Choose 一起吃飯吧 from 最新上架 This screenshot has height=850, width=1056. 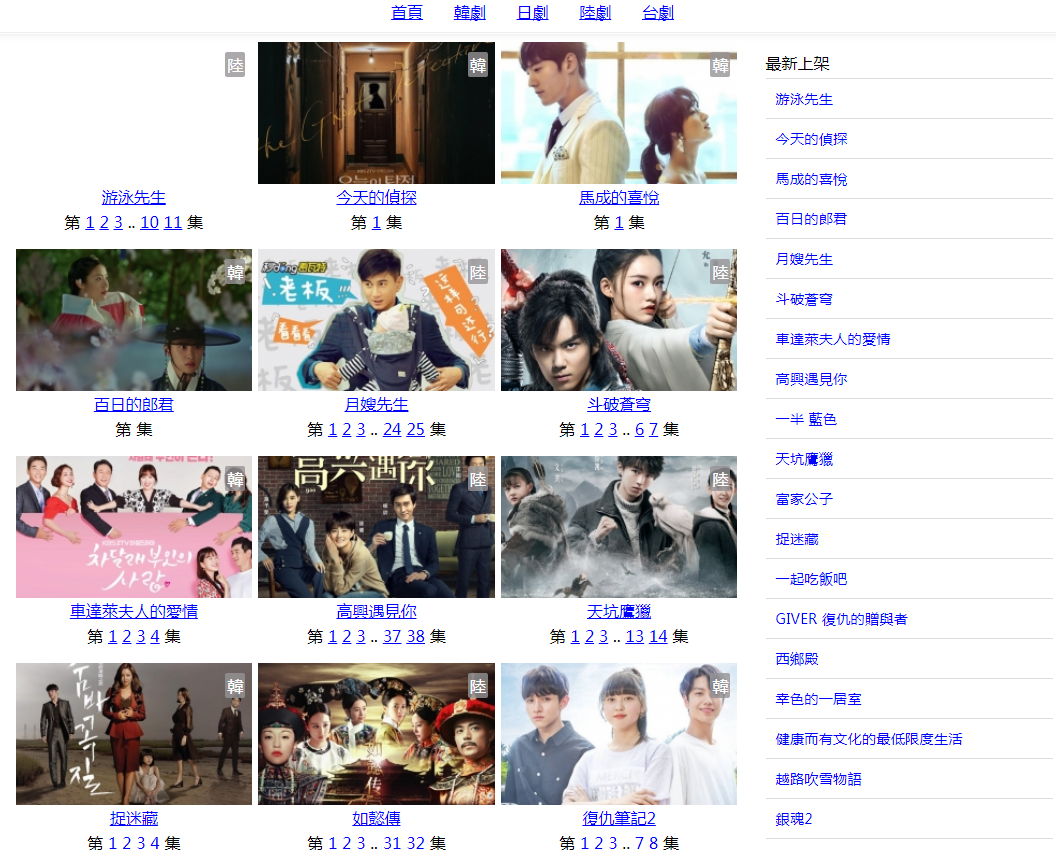[811, 579]
